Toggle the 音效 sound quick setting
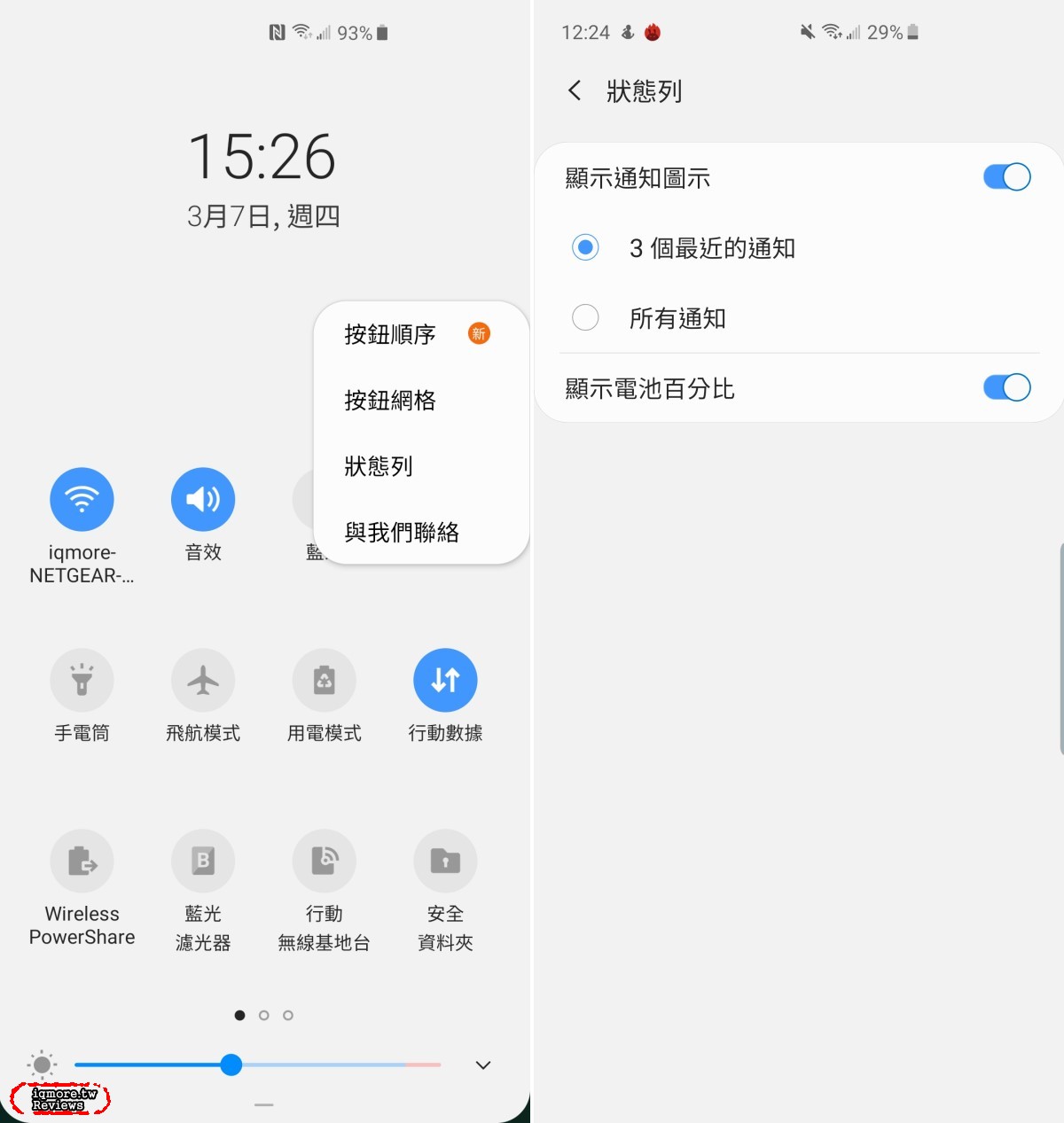 point(203,499)
